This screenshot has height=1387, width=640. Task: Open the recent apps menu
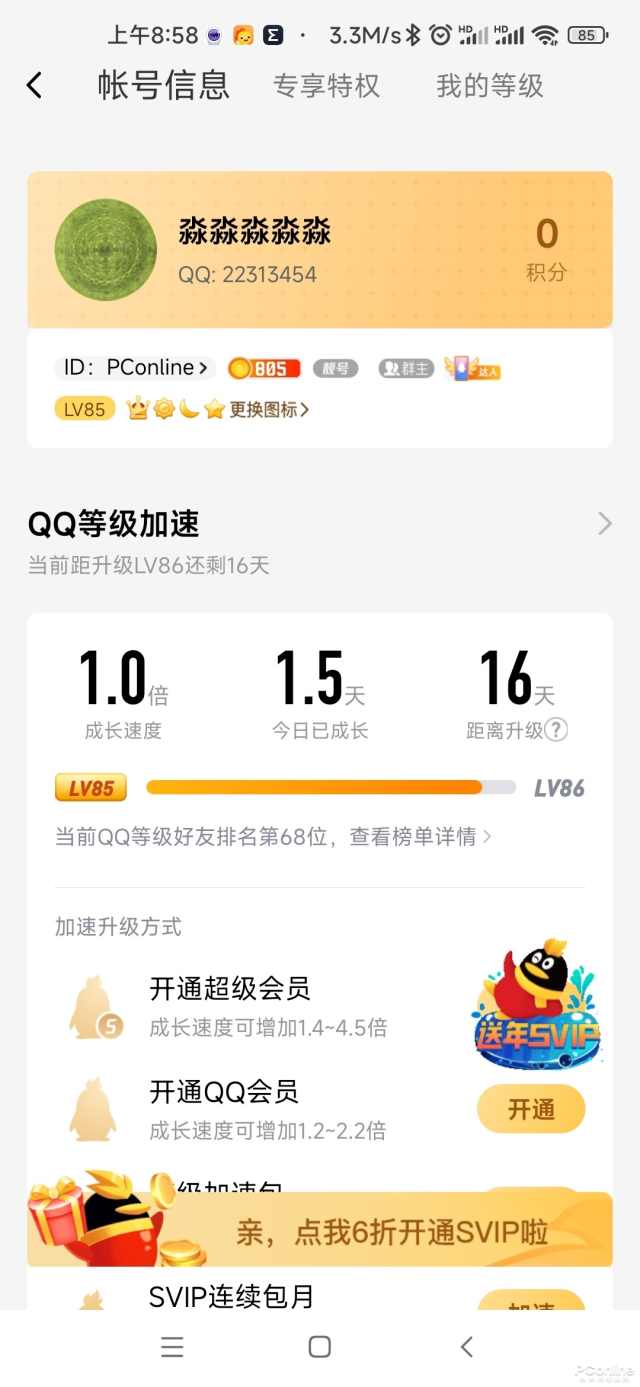[172, 1346]
